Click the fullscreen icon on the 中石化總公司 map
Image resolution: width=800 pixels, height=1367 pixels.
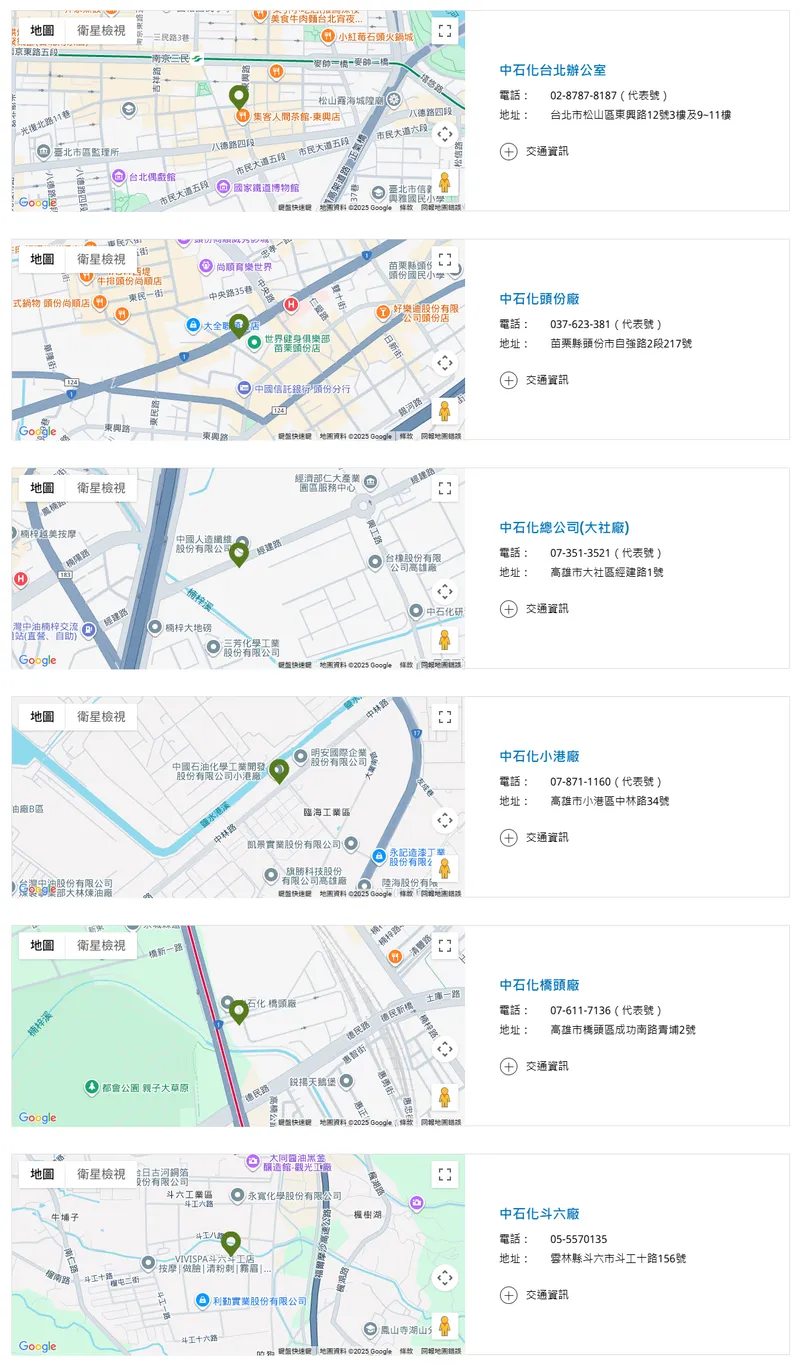[445, 486]
